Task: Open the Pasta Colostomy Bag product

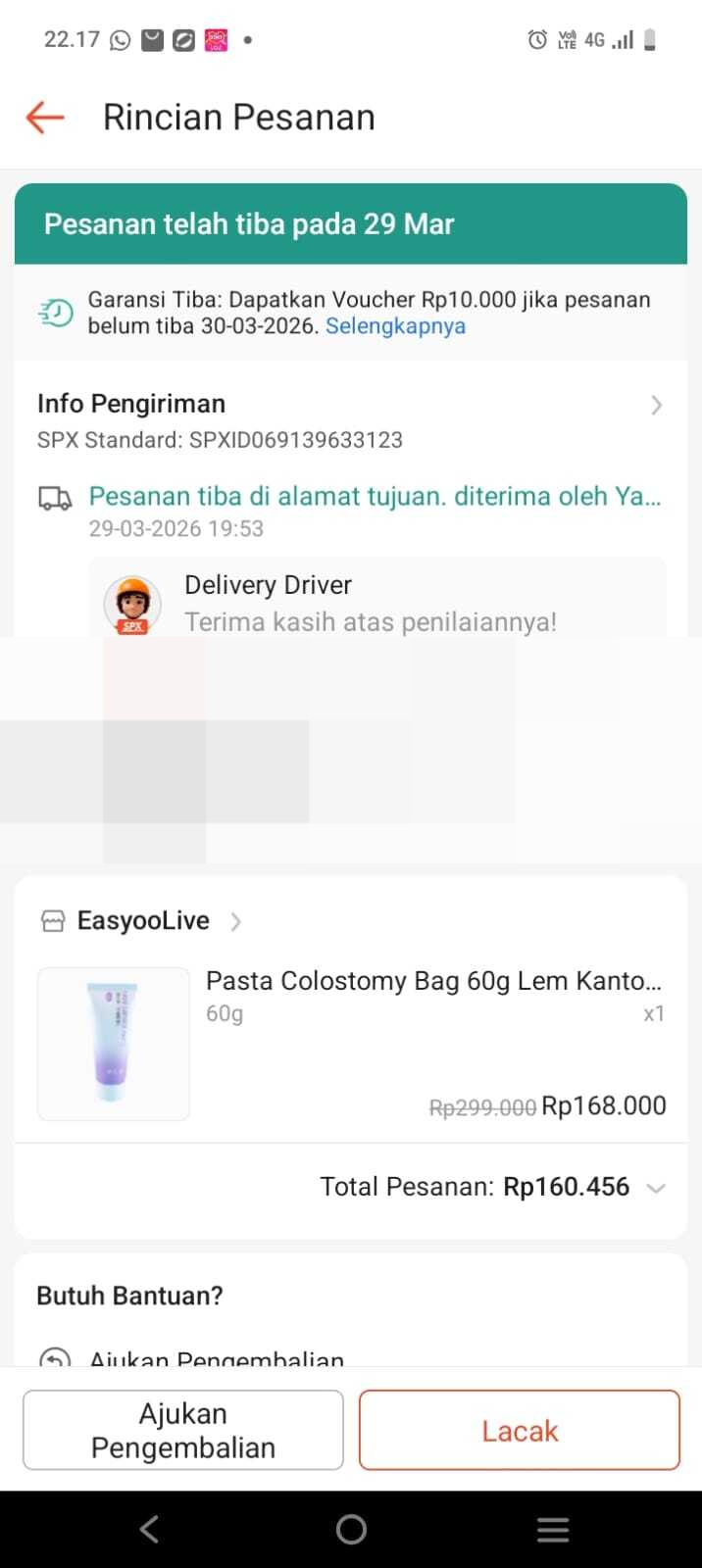Action: tap(432, 981)
